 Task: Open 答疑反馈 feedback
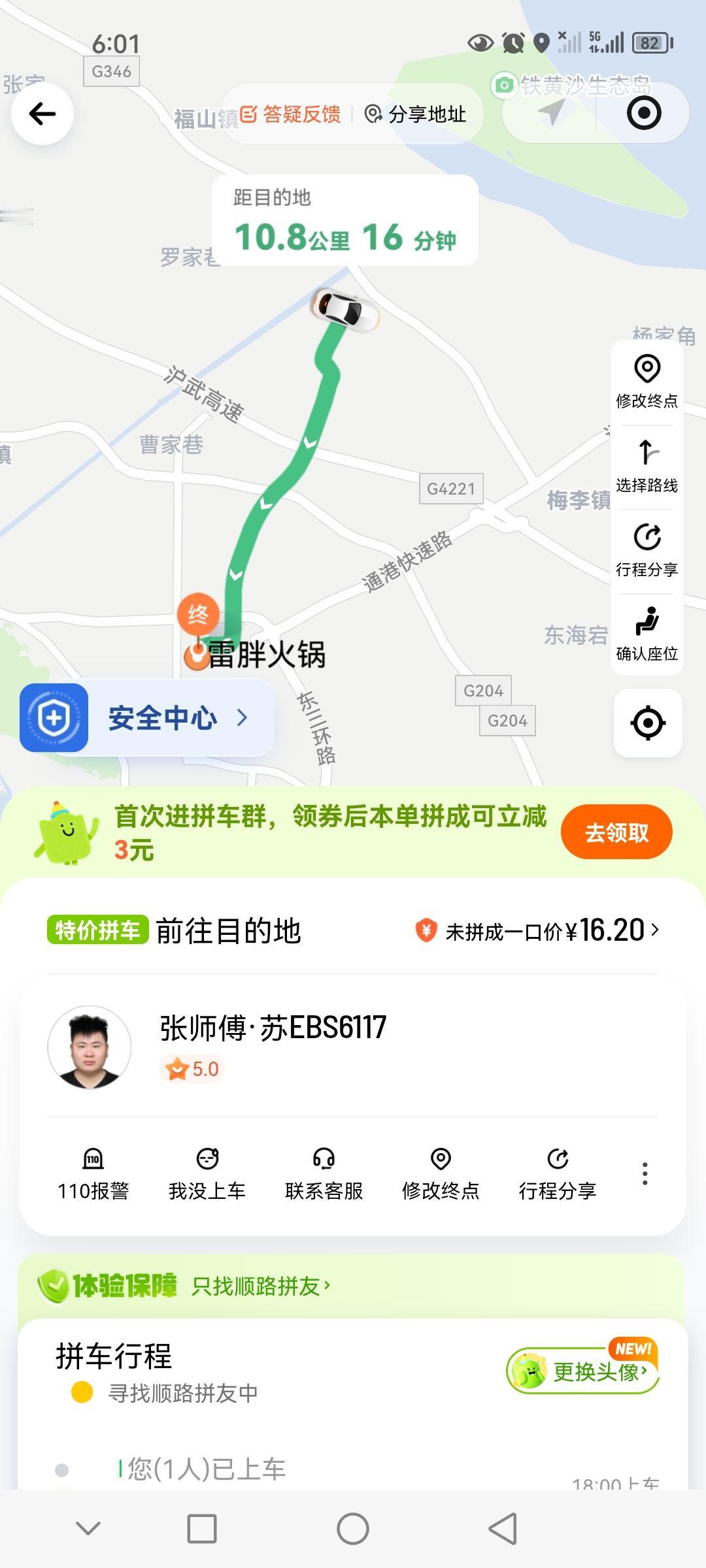[x=290, y=114]
